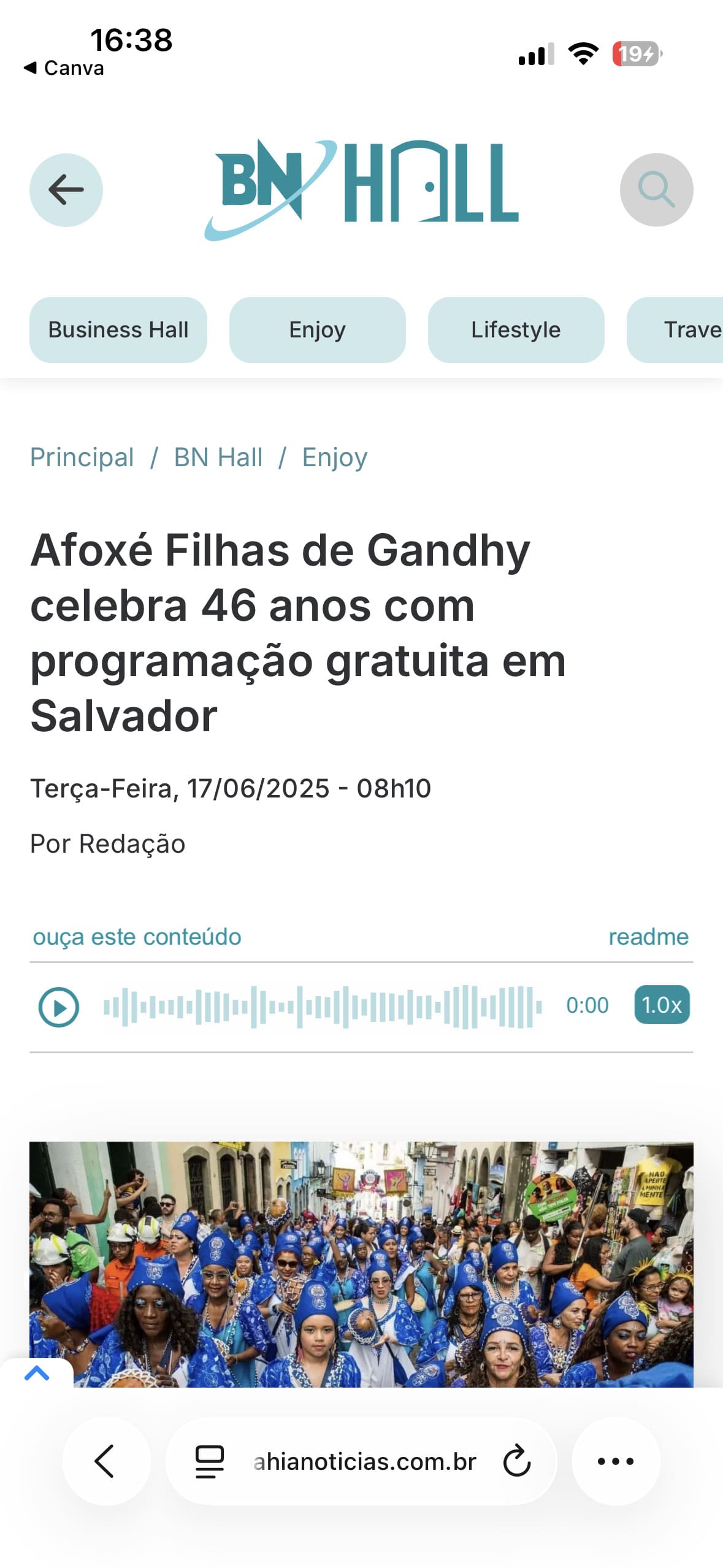
Task: Switch to the Enjoy category chip
Action: tap(317, 330)
